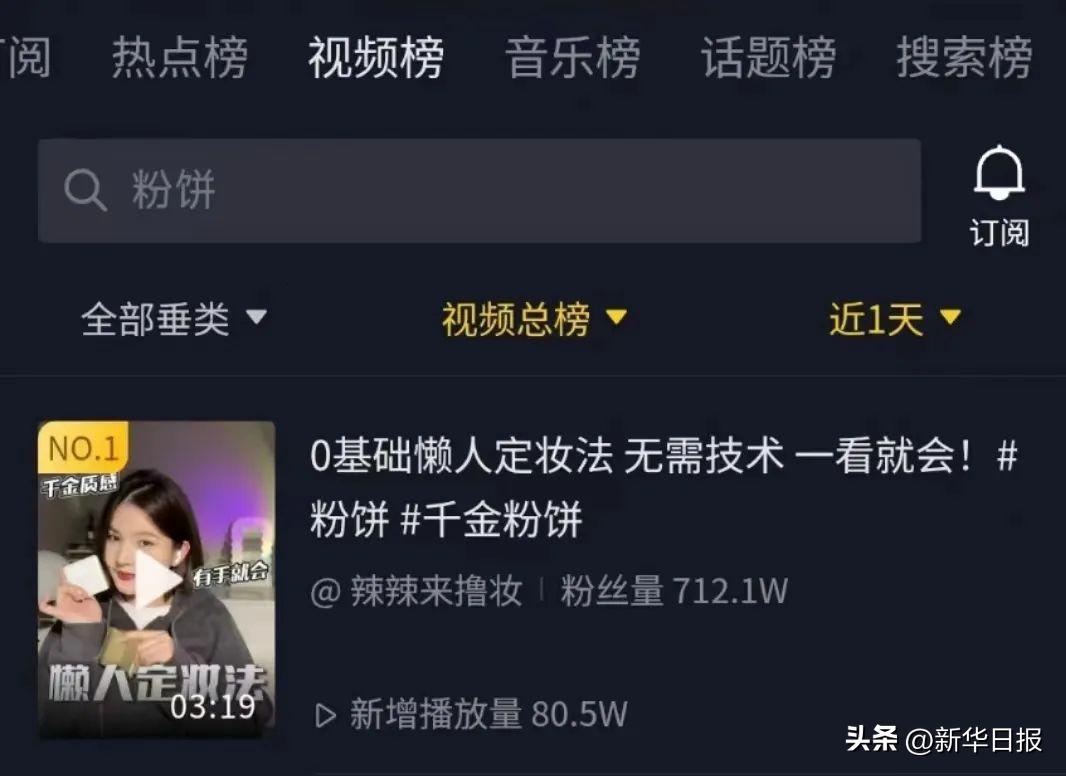Play the NO.1 懒人定妆法 video thumbnail
The image size is (1066, 776).
point(156,579)
